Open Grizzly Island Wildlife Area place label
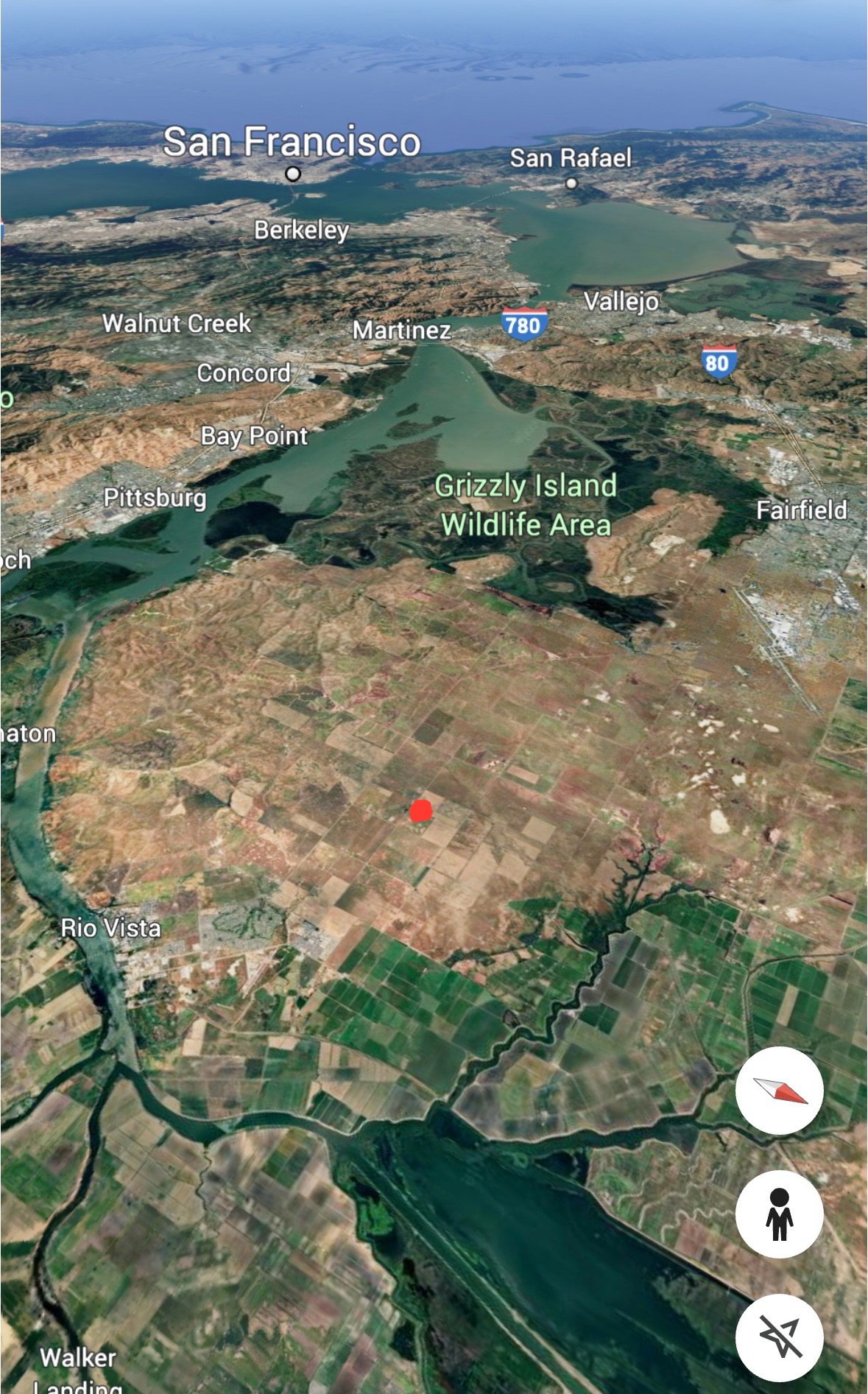The height and width of the screenshot is (1394, 868). click(x=526, y=505)
